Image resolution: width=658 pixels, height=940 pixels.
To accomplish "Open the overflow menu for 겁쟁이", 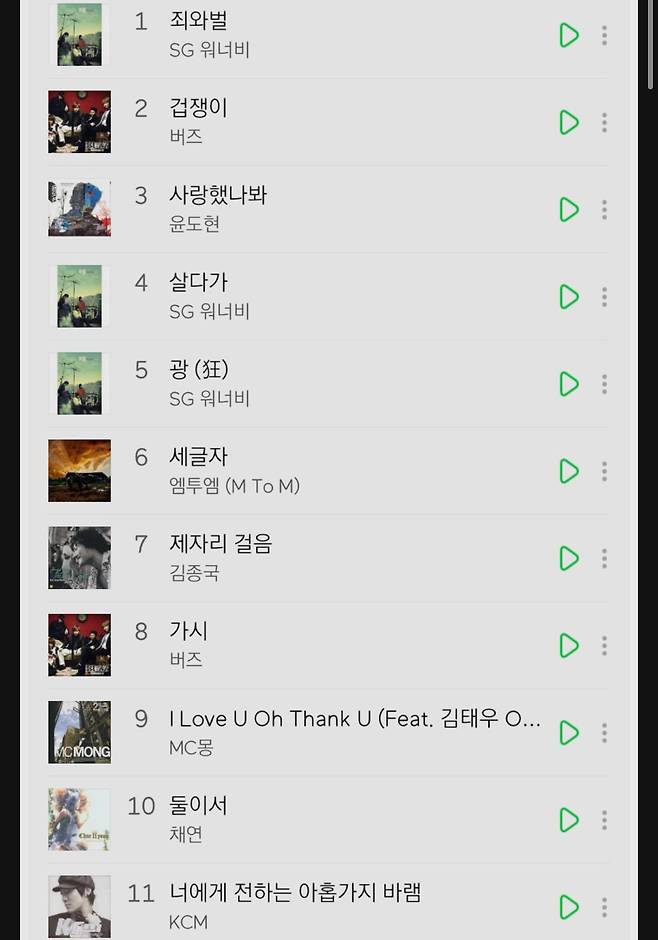I will [604, 122].
